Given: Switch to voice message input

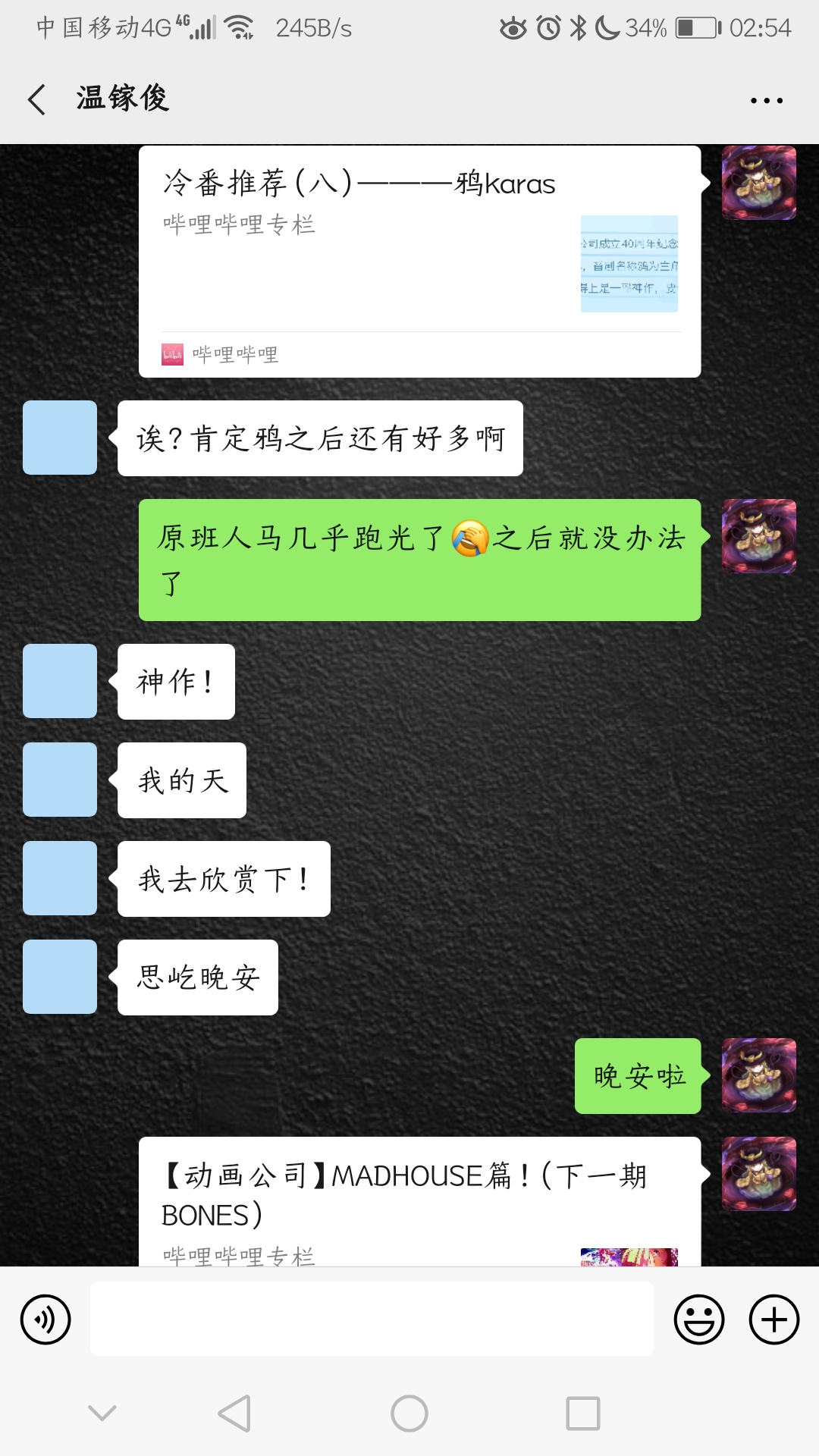Looking at the screenshot, I should pos(45,1319).
